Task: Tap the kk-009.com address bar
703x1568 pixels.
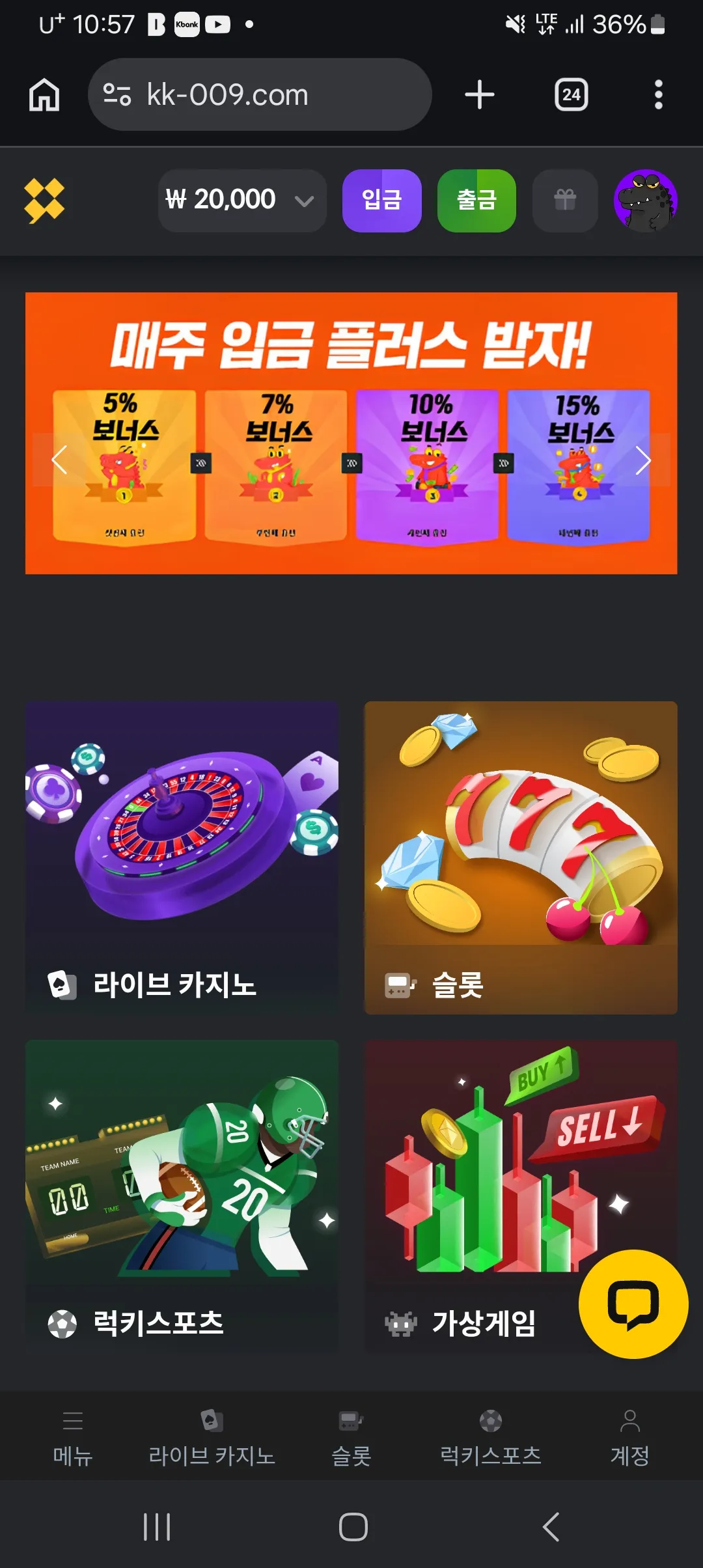Action: point(260,95)
